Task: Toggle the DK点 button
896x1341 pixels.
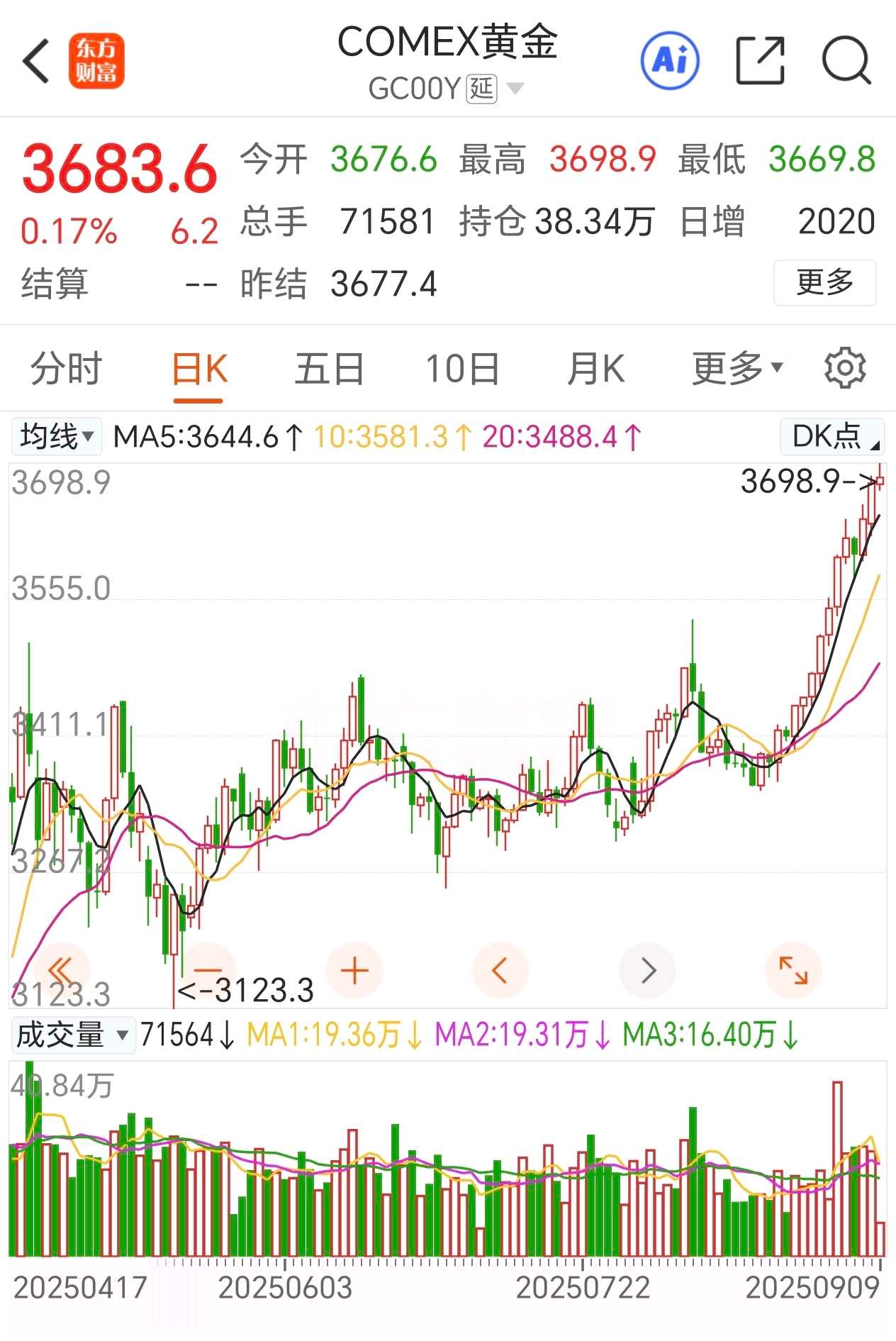Action: pos(832,436)
